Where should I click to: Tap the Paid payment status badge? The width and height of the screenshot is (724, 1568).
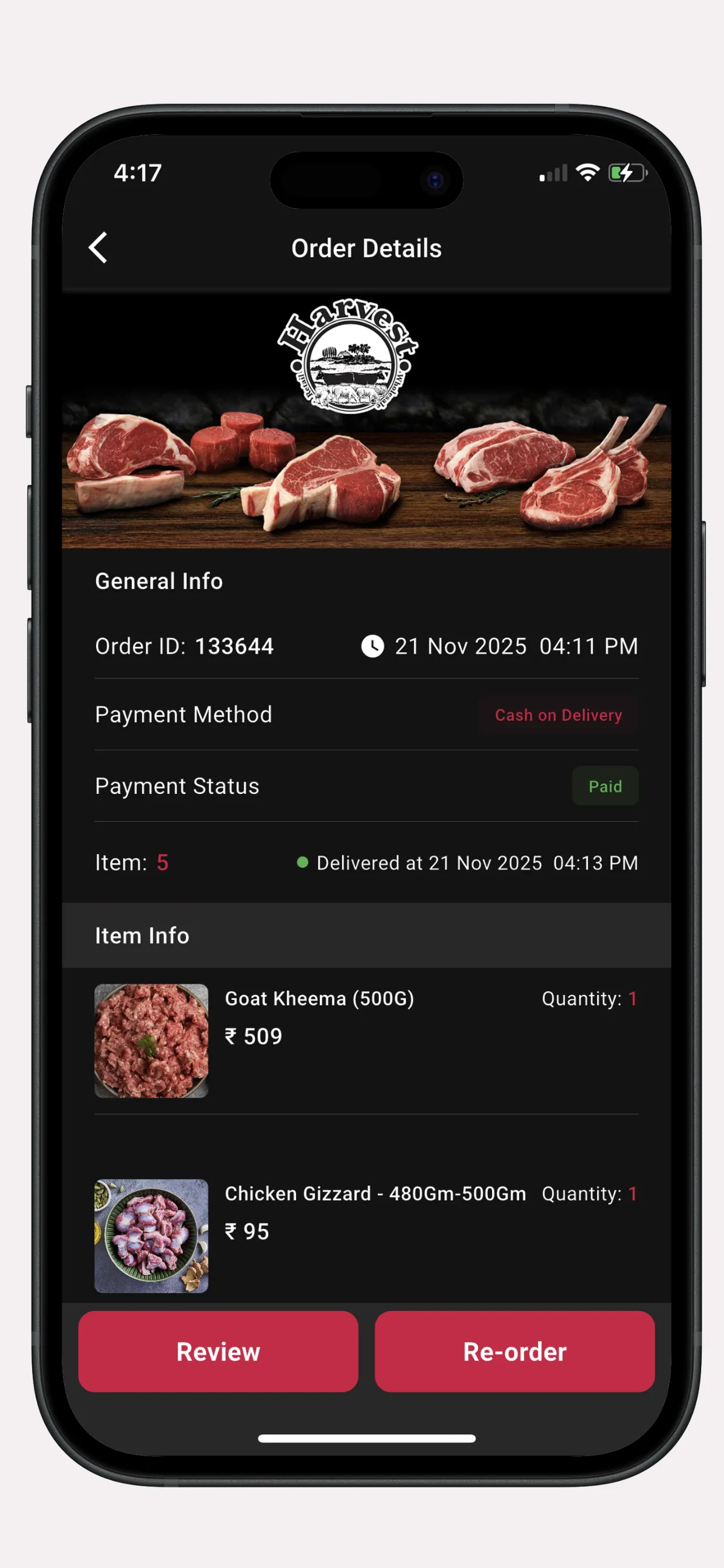[604, 786]
